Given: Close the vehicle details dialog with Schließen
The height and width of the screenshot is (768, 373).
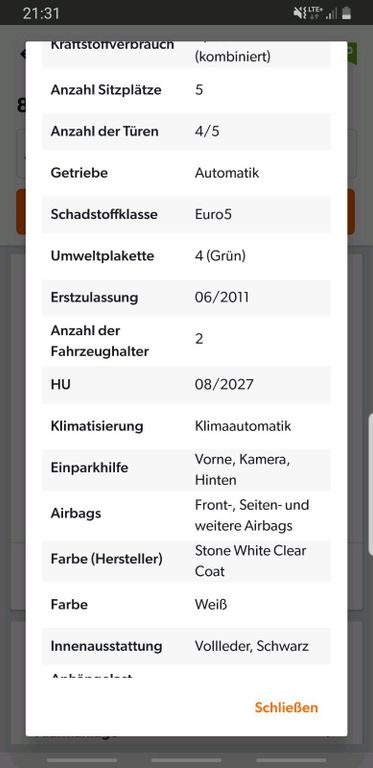Looking at the screenshot, I should coord(286,707).
